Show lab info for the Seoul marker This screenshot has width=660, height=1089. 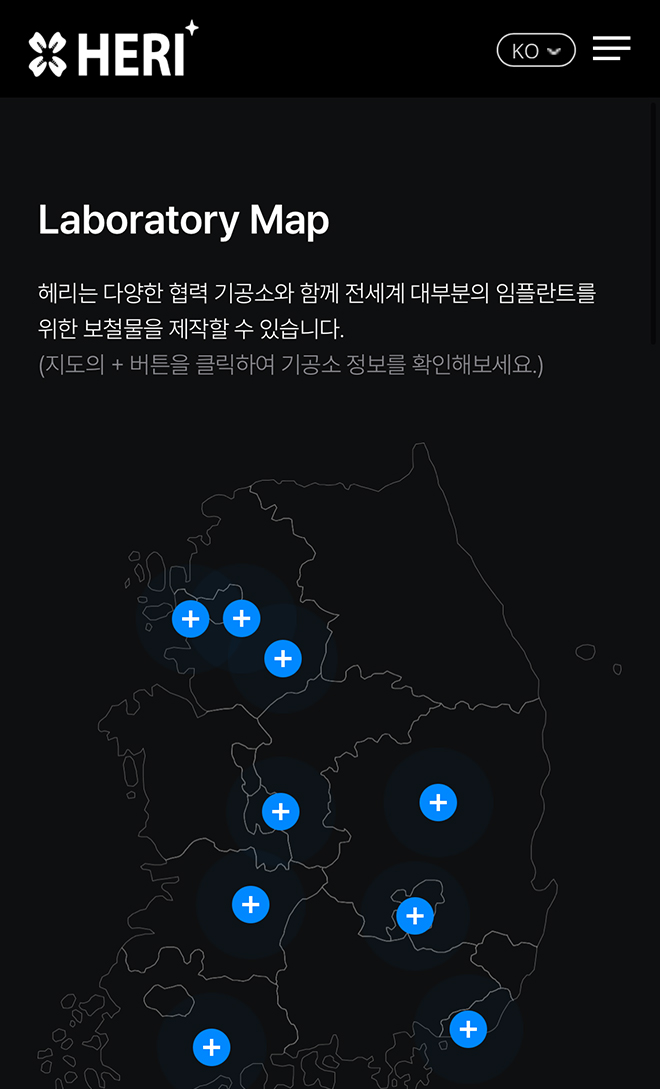[242, 619]
